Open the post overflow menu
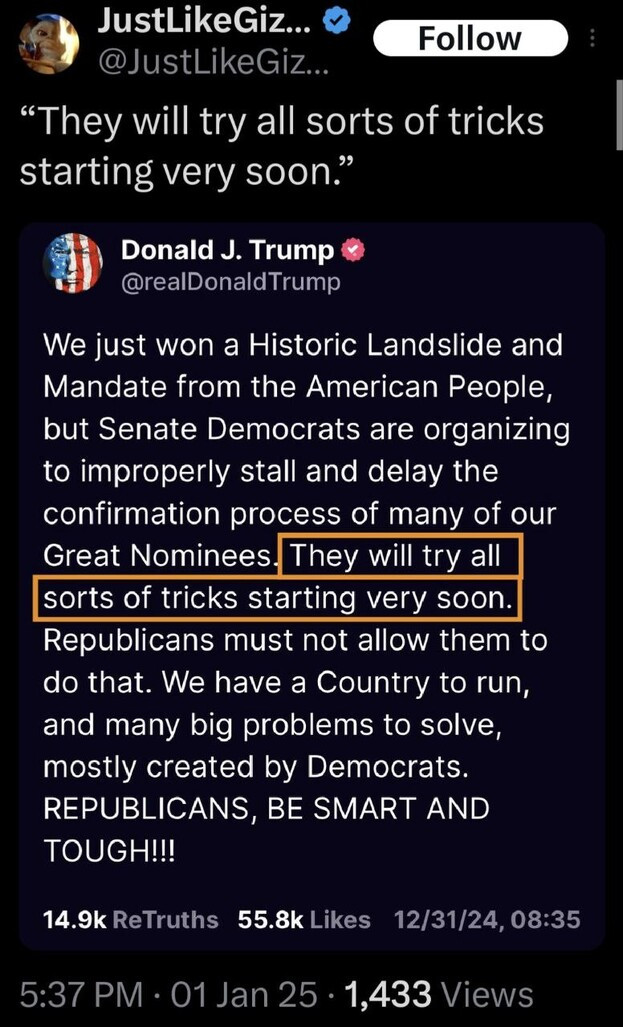623x1027 pixels. pos(592,39)
